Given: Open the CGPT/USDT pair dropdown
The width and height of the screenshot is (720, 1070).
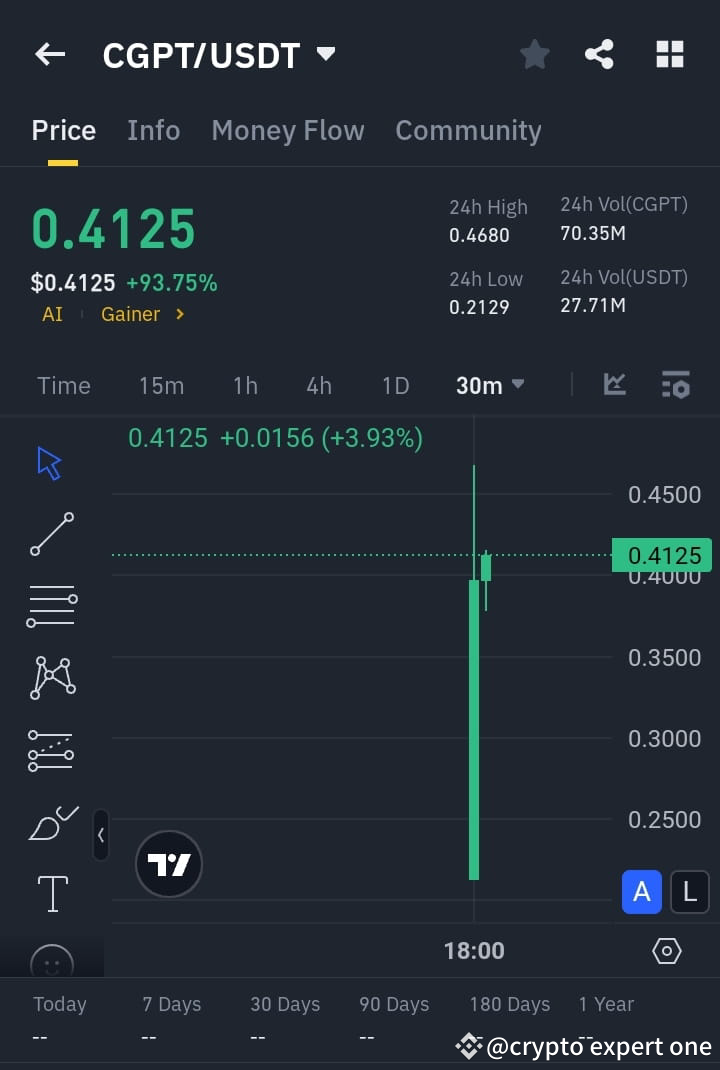Looking at the screenshot, I should 325,55.
